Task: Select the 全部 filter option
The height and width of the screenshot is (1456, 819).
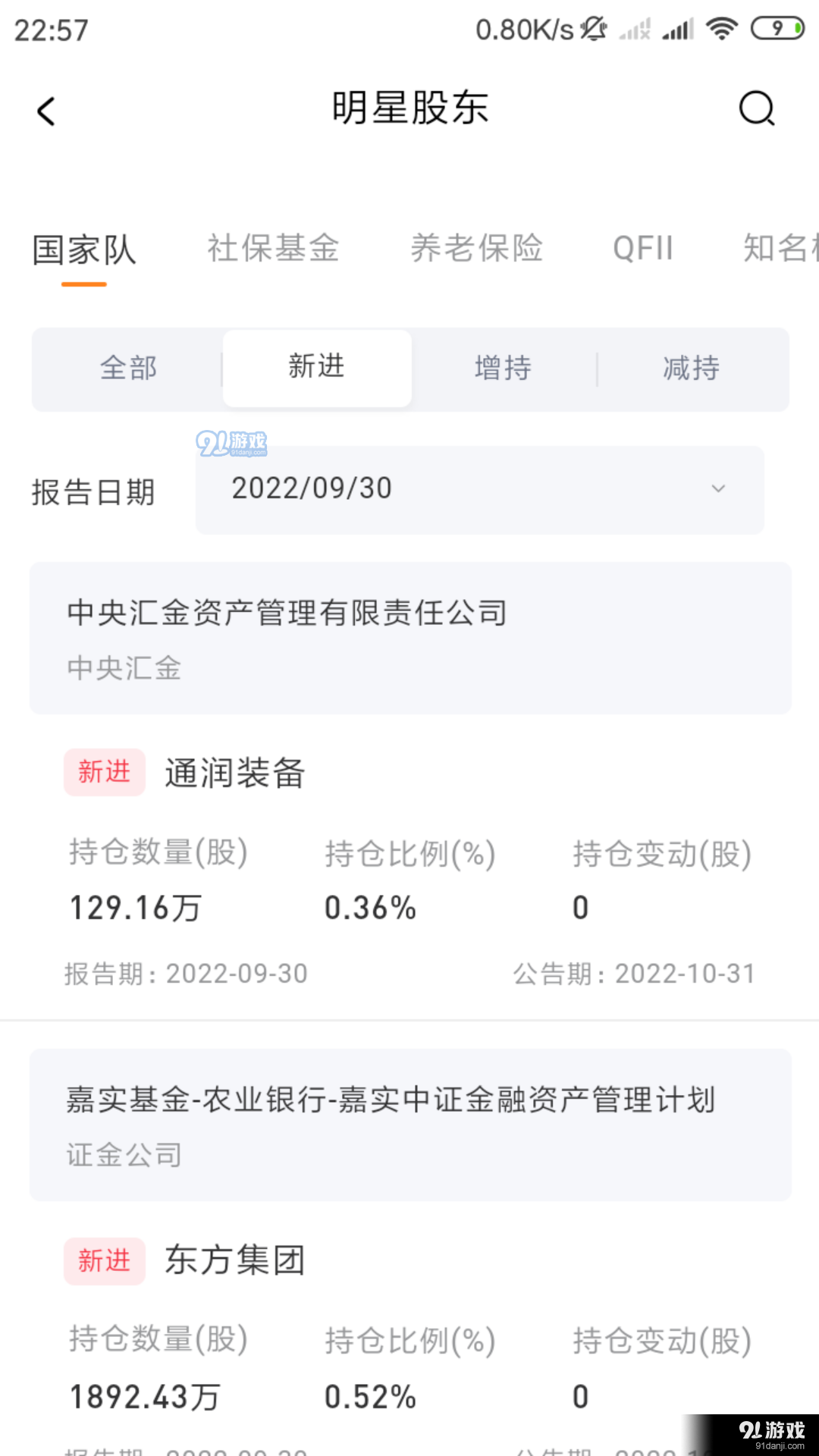Action: pyautogui.click(x=127, y=369)
